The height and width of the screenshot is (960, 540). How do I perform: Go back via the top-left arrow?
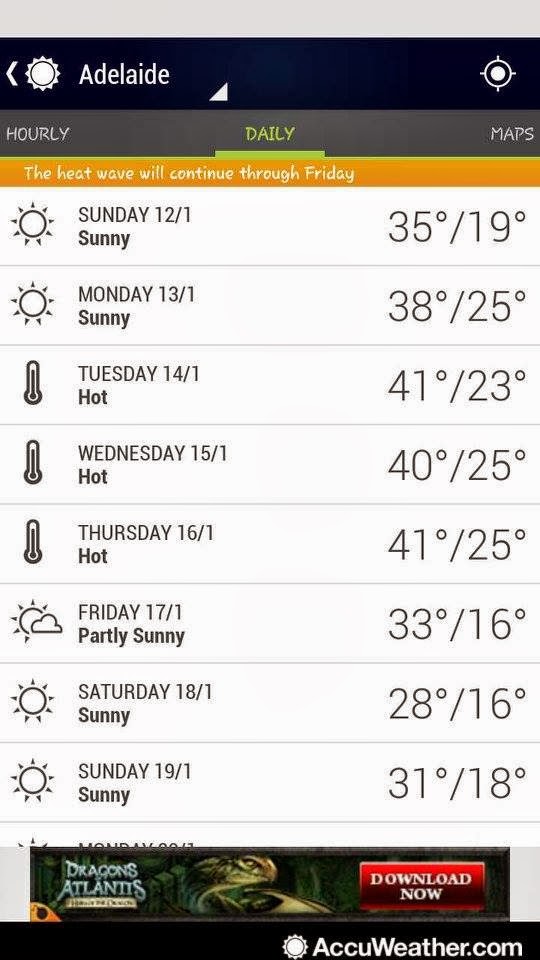click(12, 74)
